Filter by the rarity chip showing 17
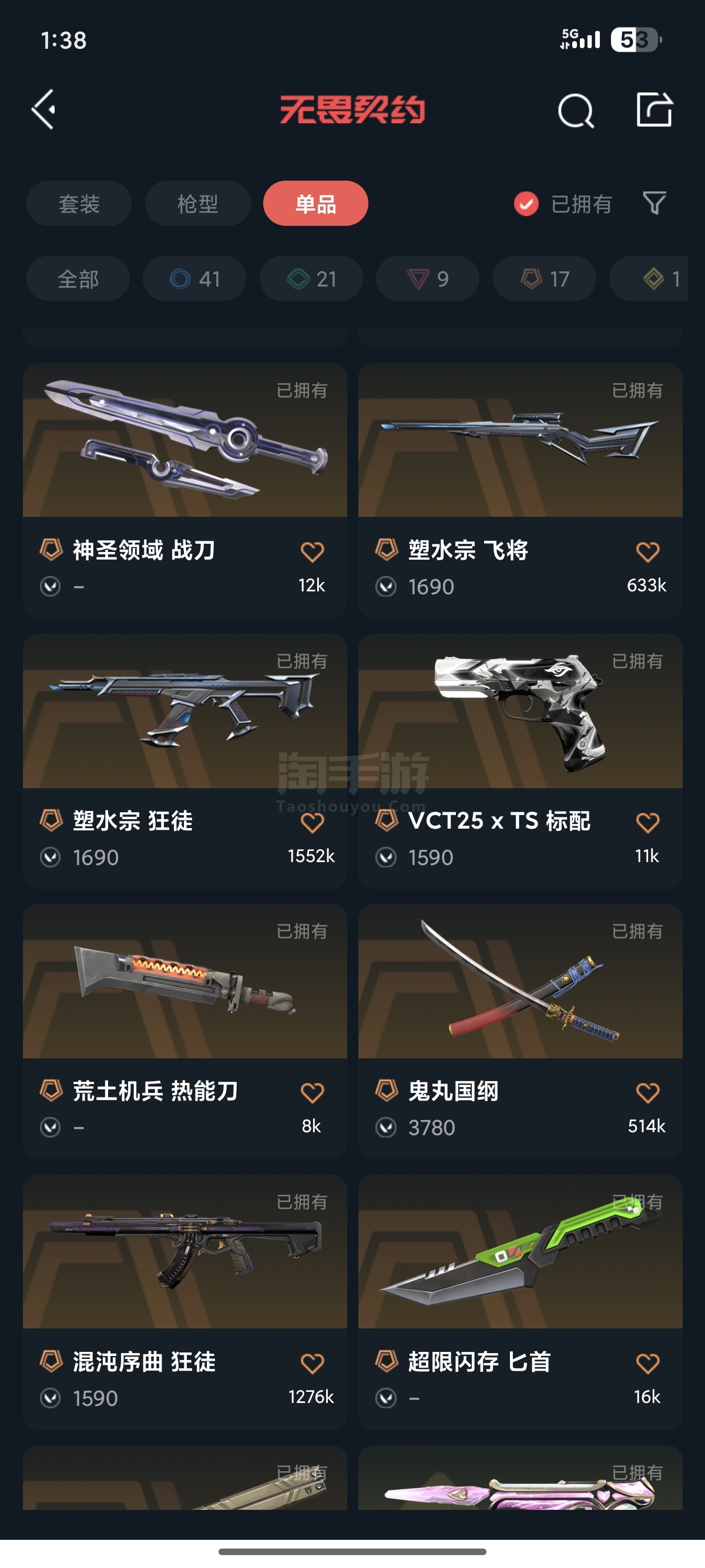 point(544,279)
